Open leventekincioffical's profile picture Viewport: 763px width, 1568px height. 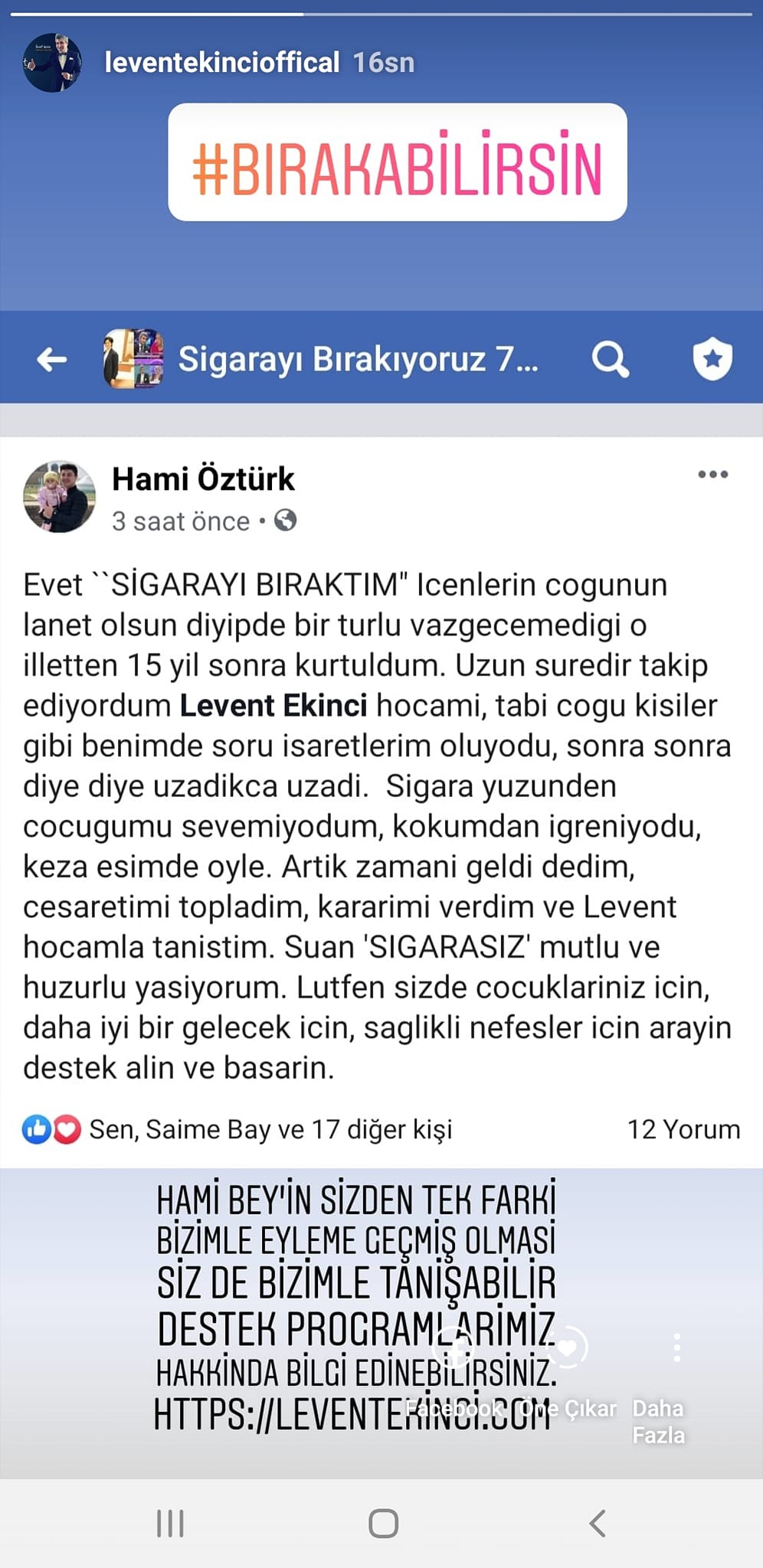pyautogui.click(x=52, y=63)
